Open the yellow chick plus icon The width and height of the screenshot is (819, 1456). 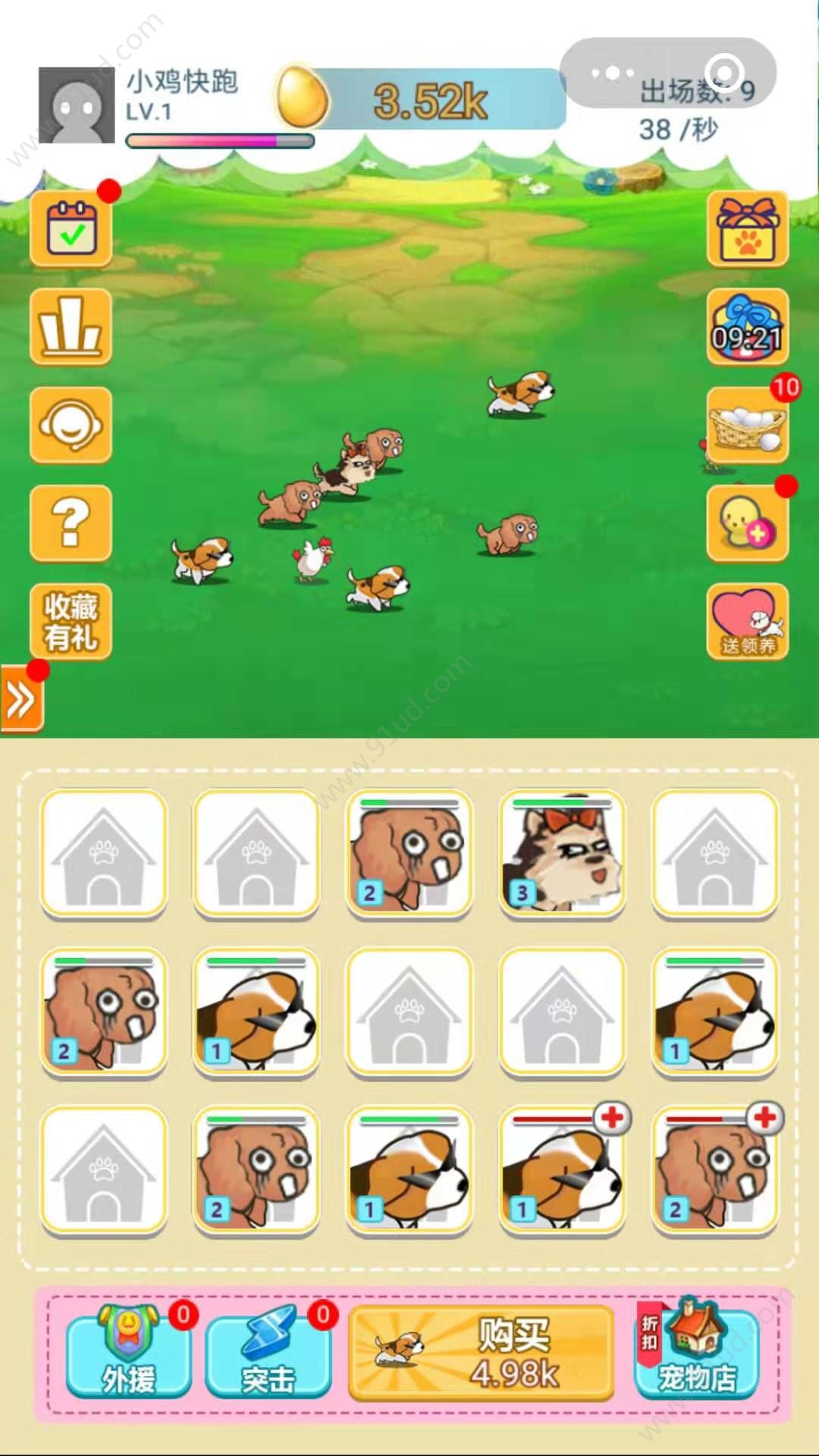click(x=748, y=522)
